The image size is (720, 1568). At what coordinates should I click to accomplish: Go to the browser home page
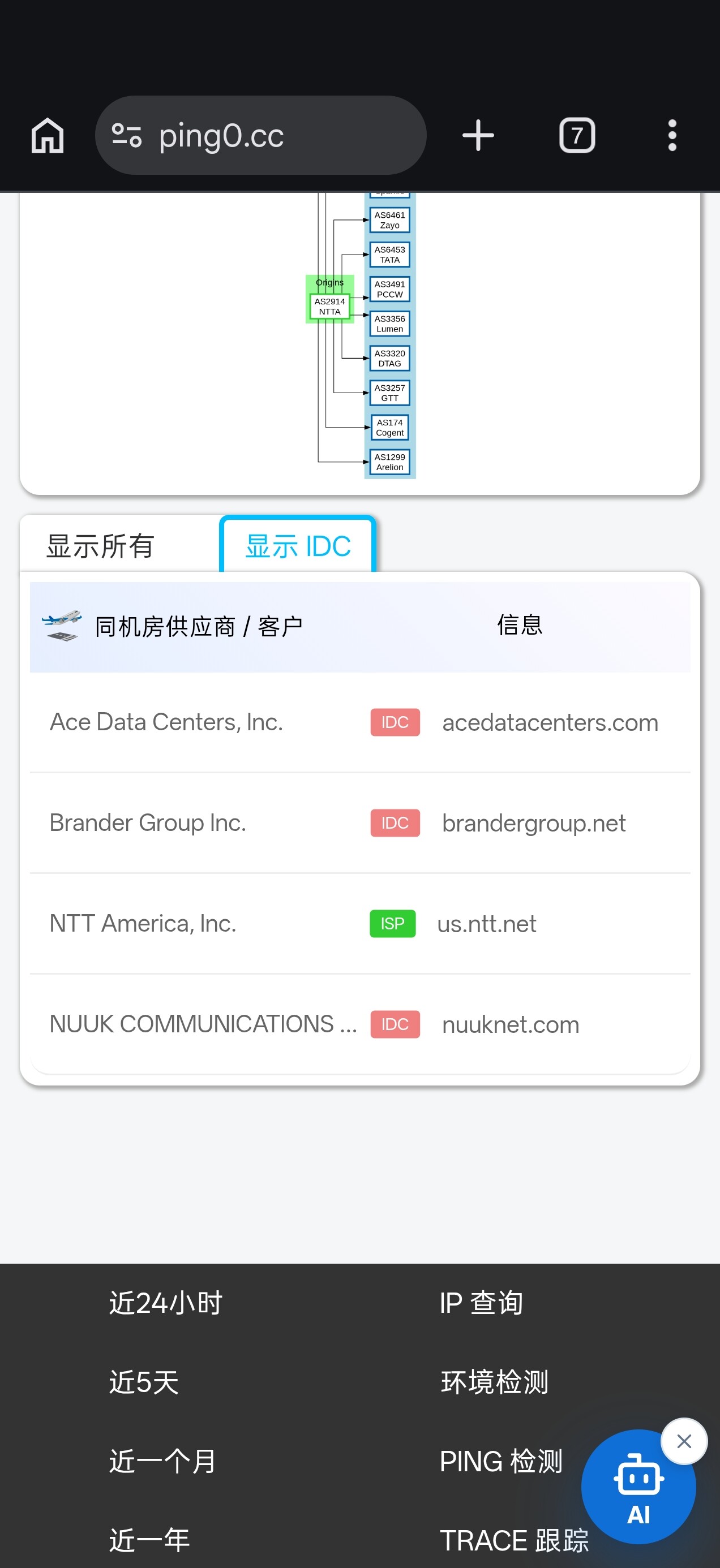(x=48, y=135)
